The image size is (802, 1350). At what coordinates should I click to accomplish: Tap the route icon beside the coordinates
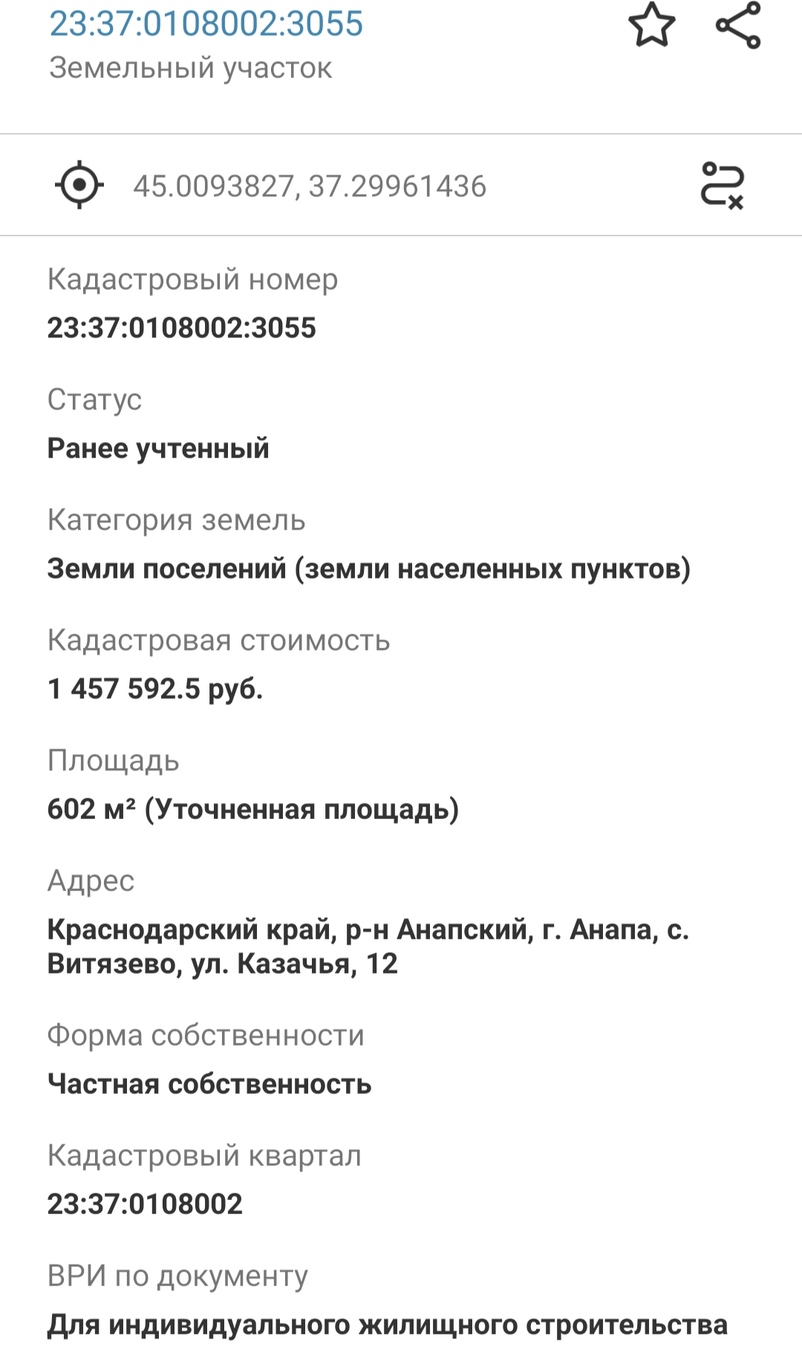[x=722, y=185]
